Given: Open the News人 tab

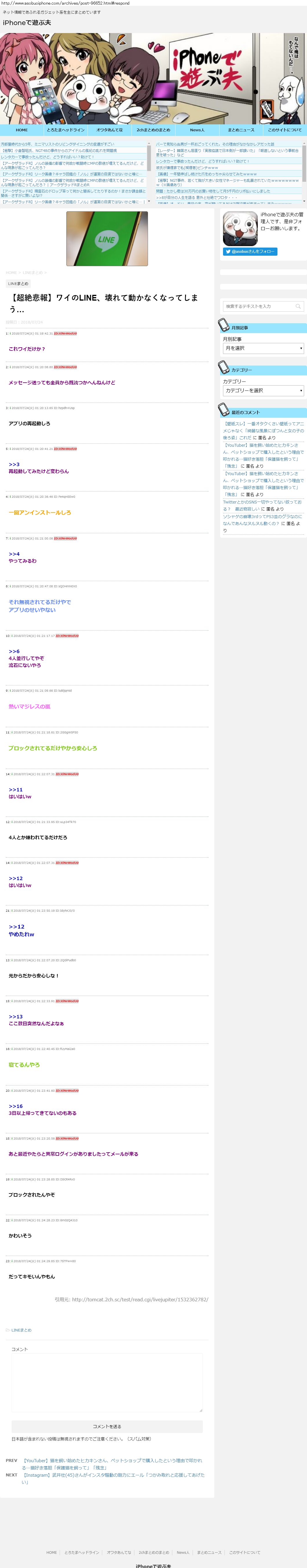Looking at the screenshot, I should (x=197, y=130).
